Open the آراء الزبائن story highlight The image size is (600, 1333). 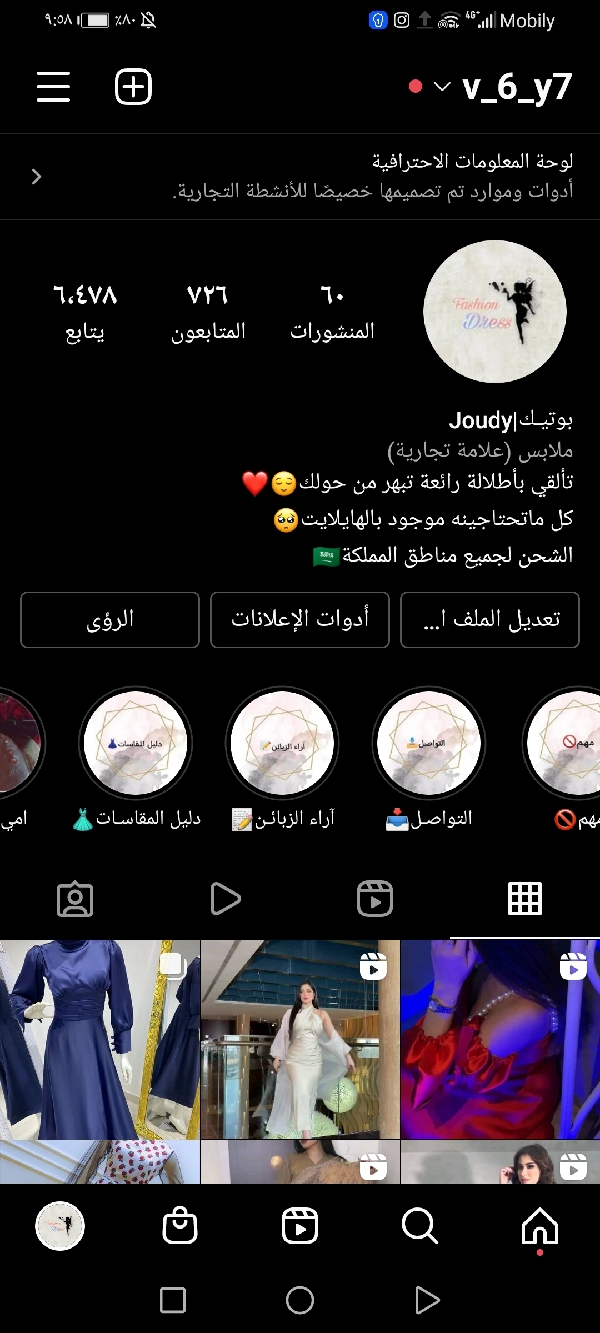pos(282,743)
